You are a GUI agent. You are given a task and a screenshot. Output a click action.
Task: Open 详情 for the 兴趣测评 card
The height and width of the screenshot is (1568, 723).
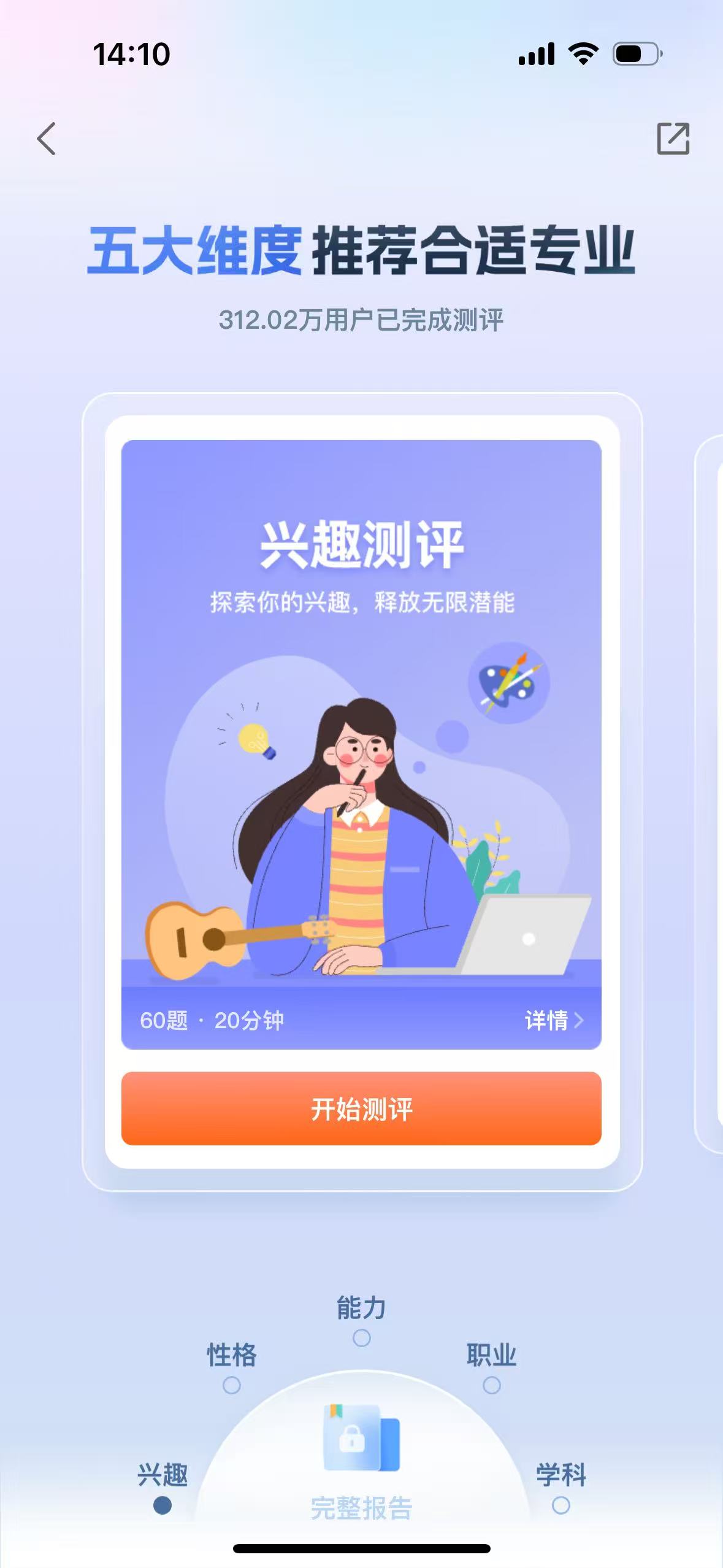coord(553,1020)
